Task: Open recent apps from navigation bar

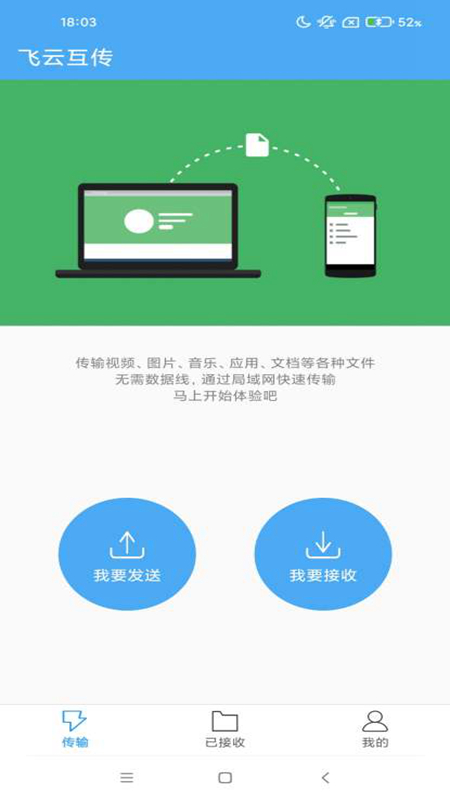Action: [x=127, y=778]
